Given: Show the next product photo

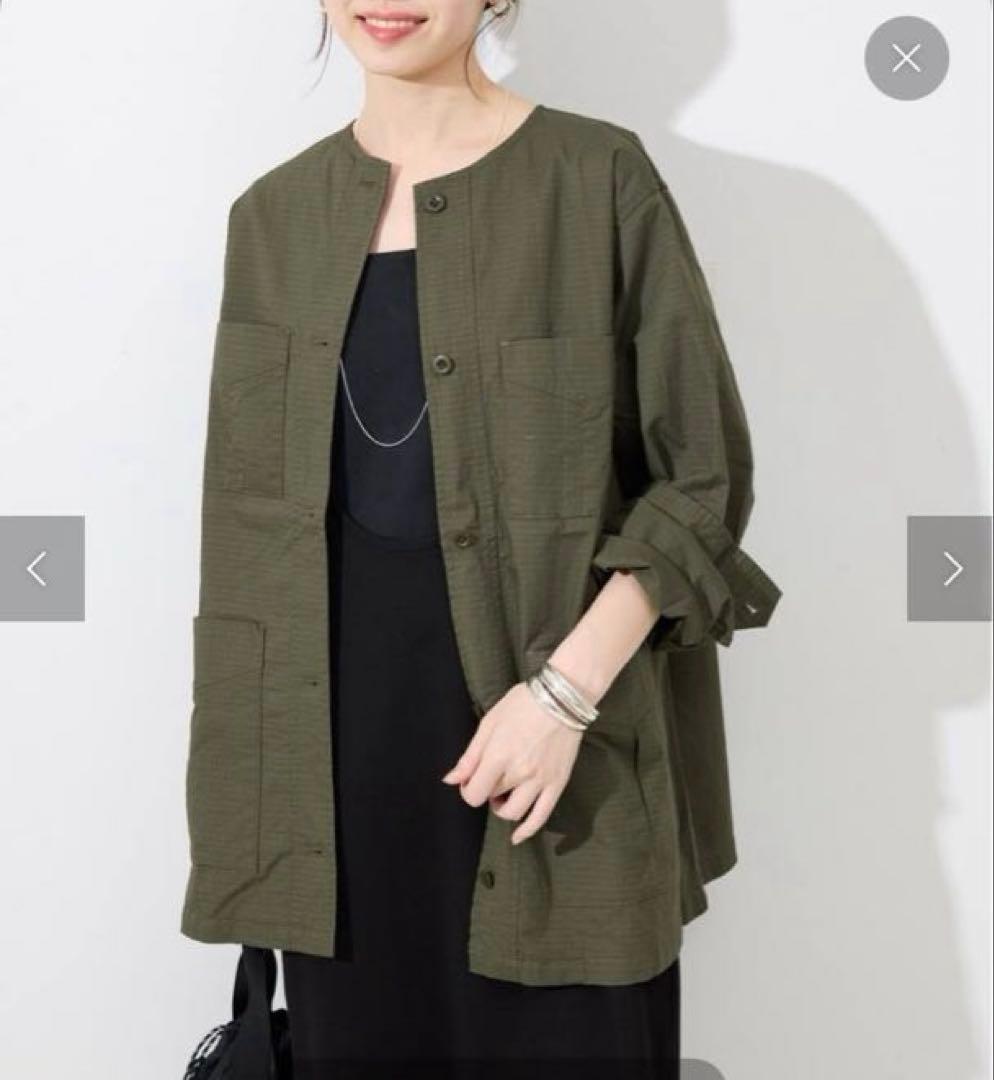Looking at the screenshot, I should tap(950, 568).
